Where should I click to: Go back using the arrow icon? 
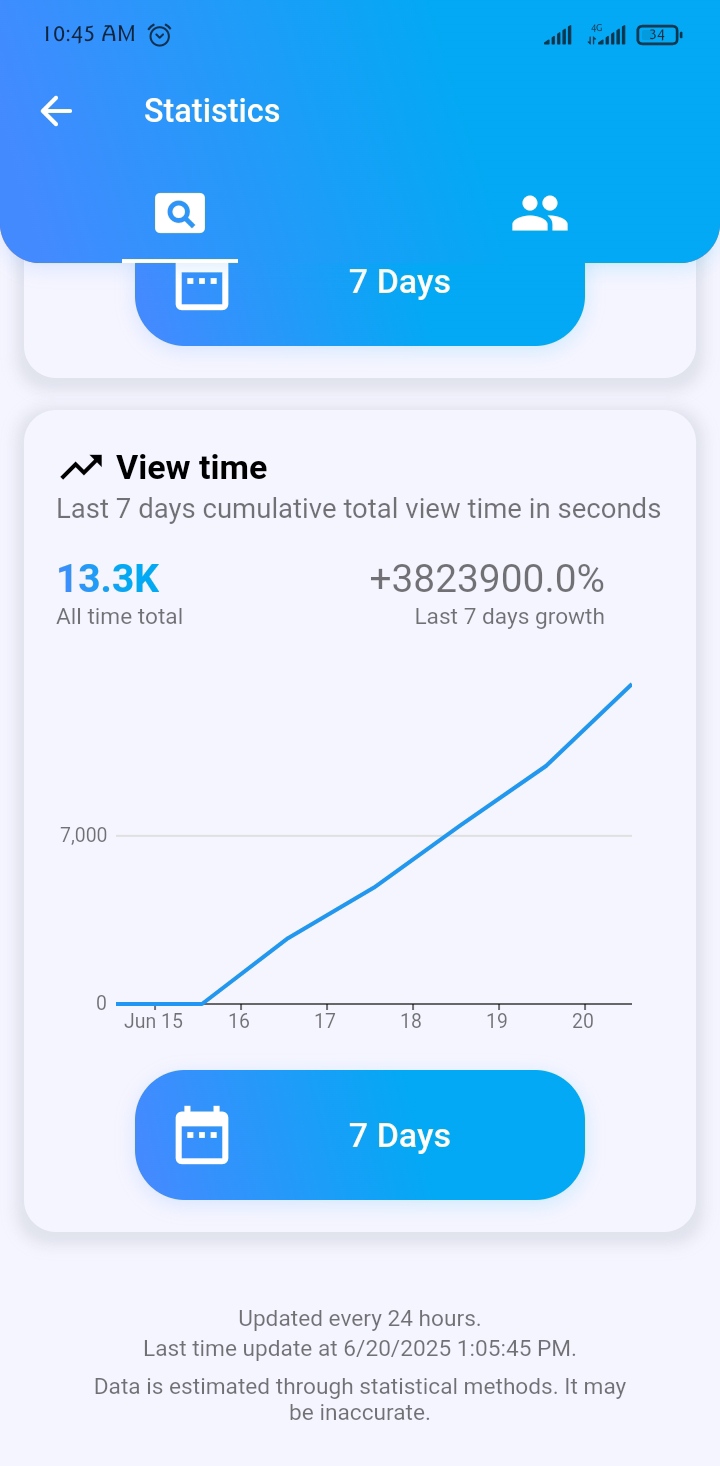tap(56, 111)
